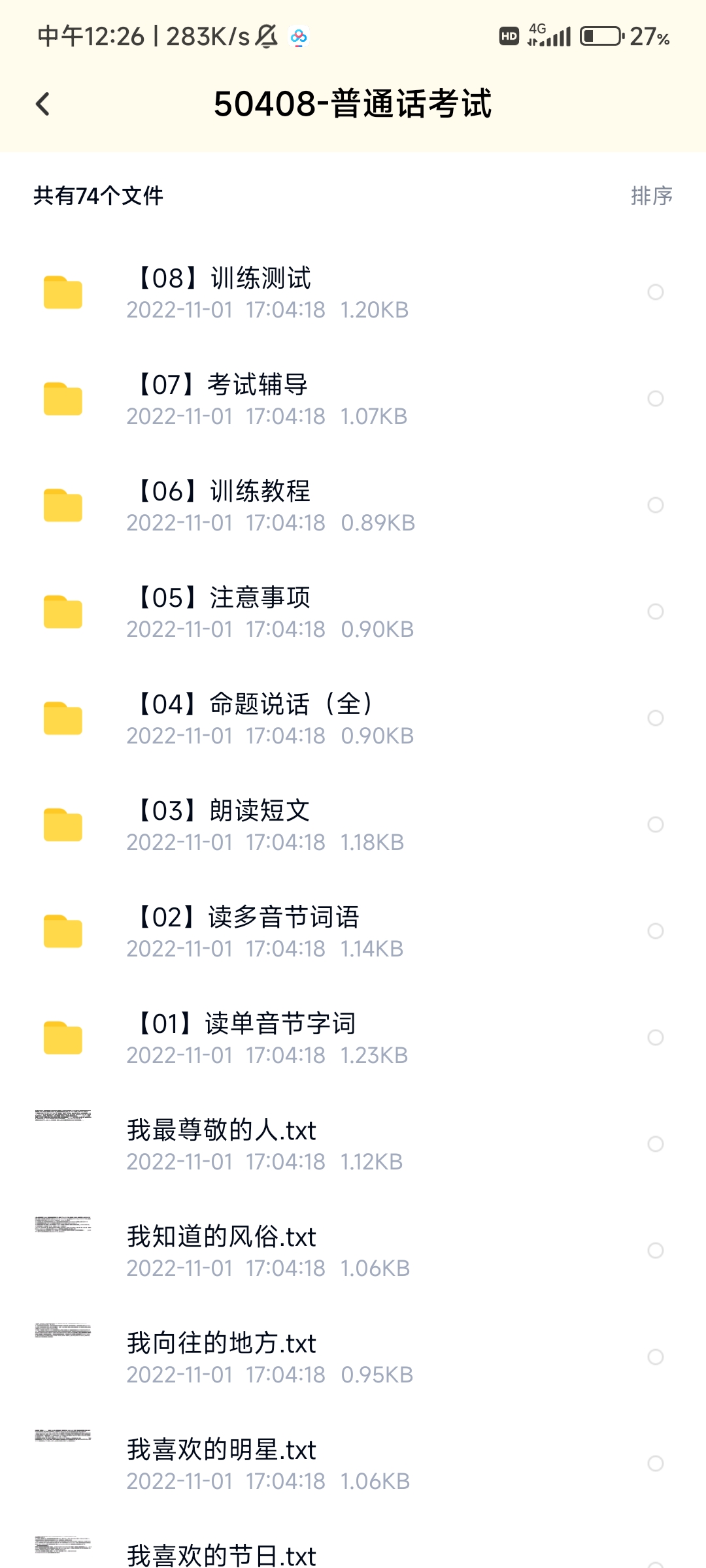The width and height of the screenshot is (706, 1568).
Task: Open the file 我最尊敬的人.txt
Action: coord(353,1144)
